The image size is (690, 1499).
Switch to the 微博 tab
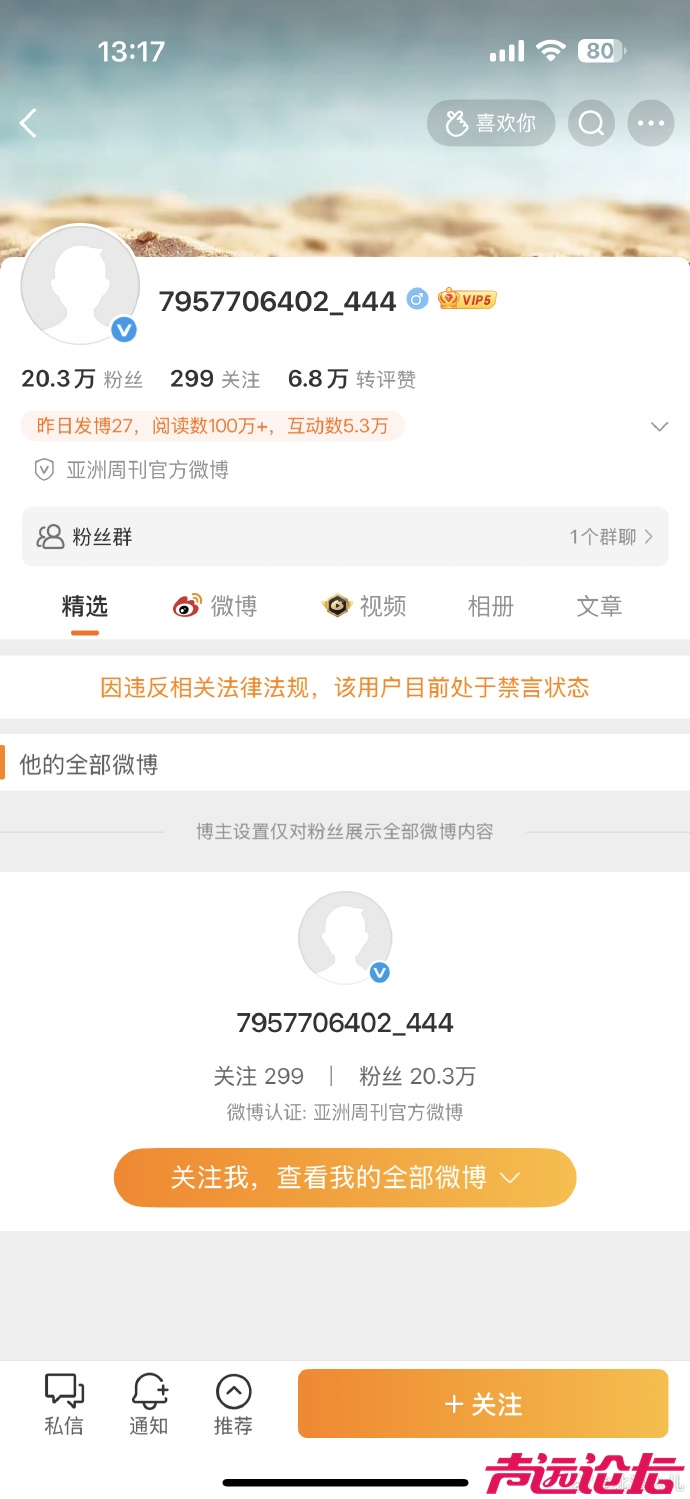[x=215, y=606]
